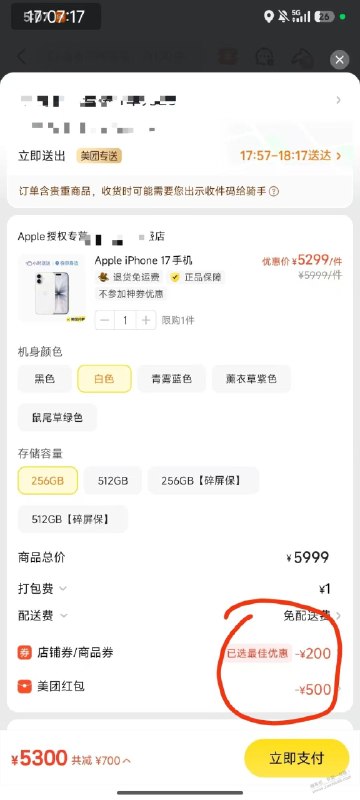Open the 美团红包 row

(180, 687)
